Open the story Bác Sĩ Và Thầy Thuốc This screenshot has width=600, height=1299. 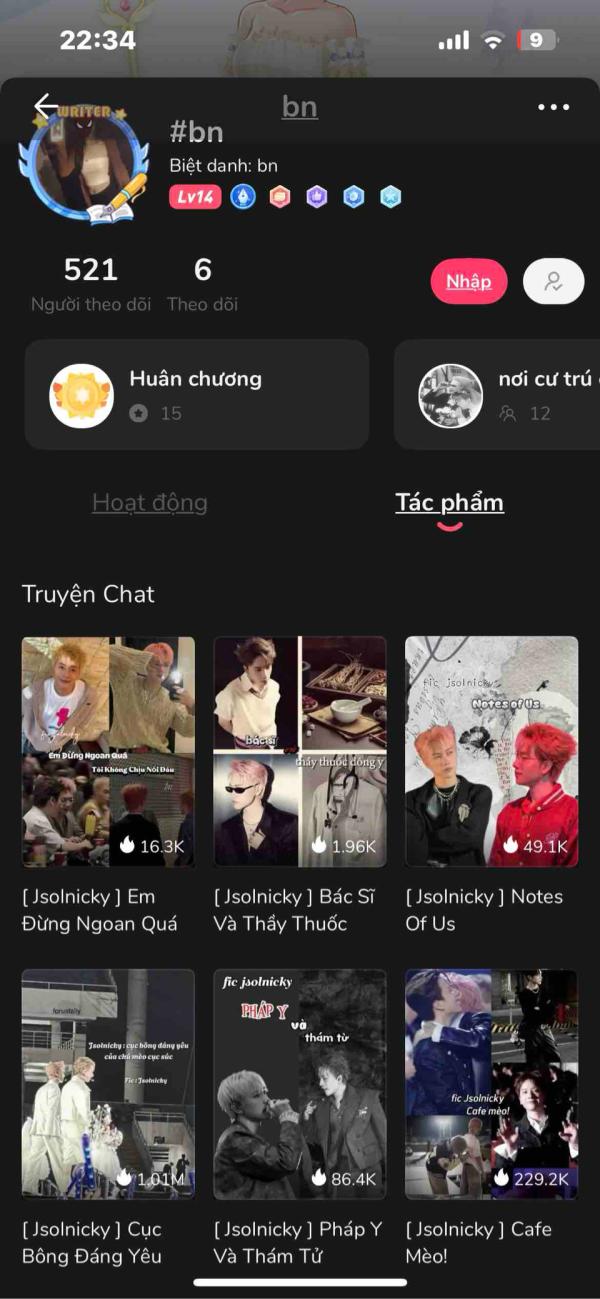[x=300, y=752]
